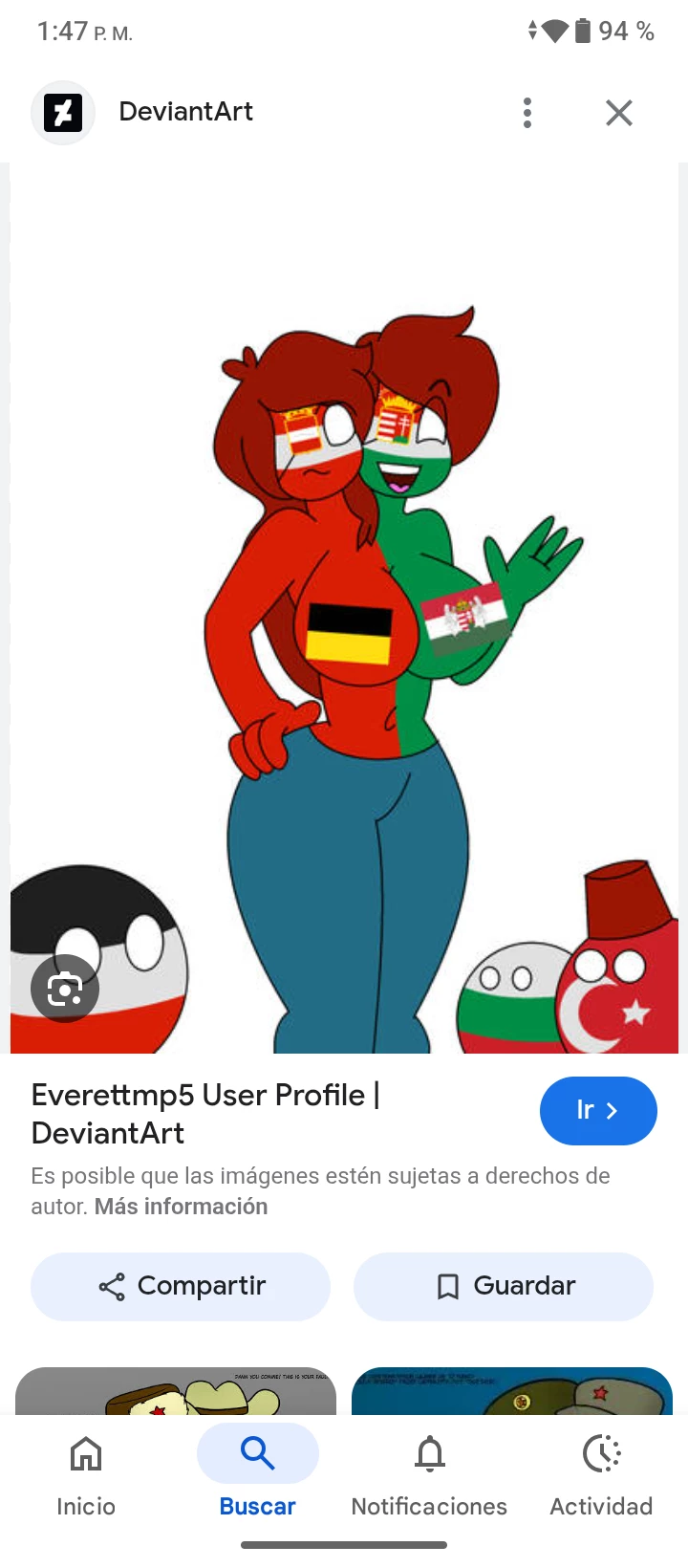Switch to the Actividad tab
The width and height of the screenshot is (688, 1568).
(x=601, y=1472)
